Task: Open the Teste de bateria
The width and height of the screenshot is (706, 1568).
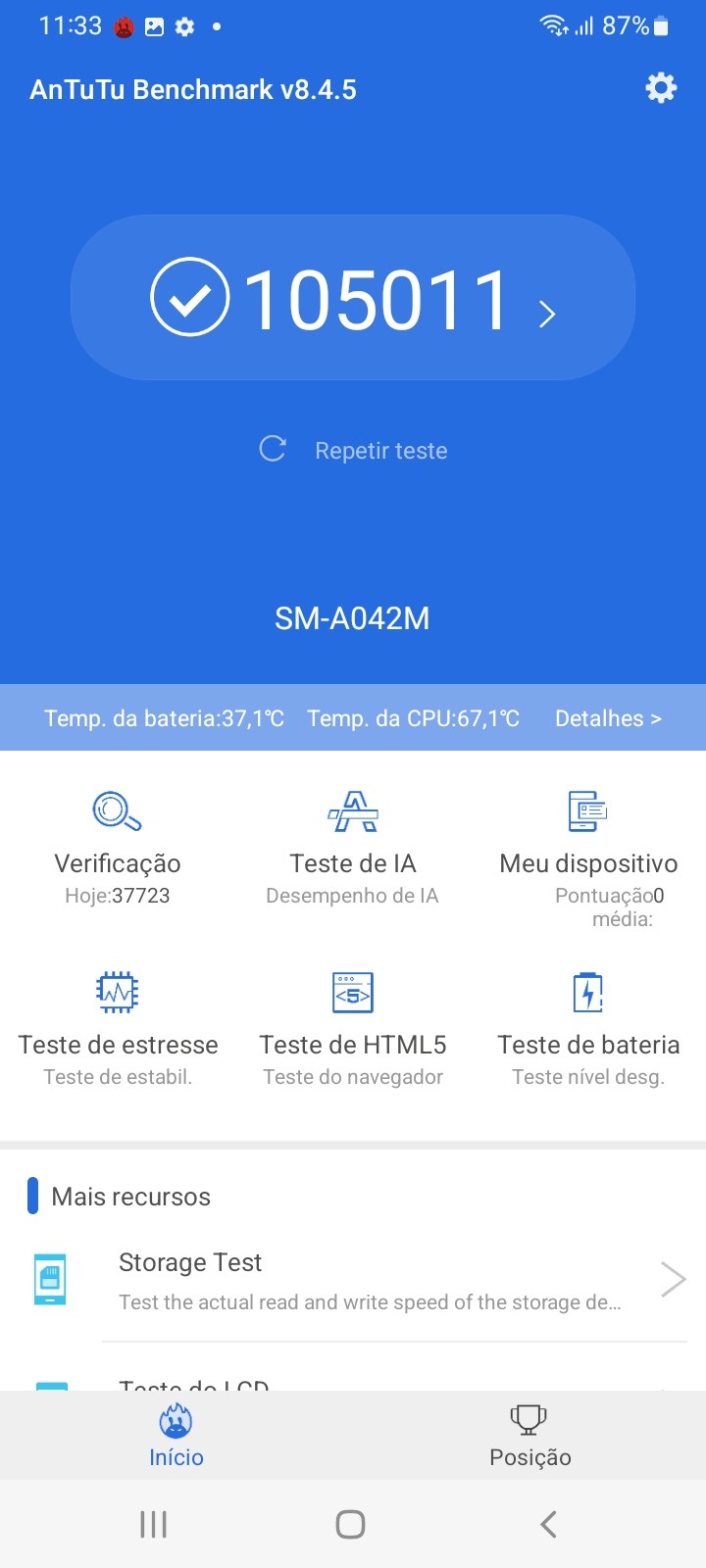Action: pos(588,1029)
